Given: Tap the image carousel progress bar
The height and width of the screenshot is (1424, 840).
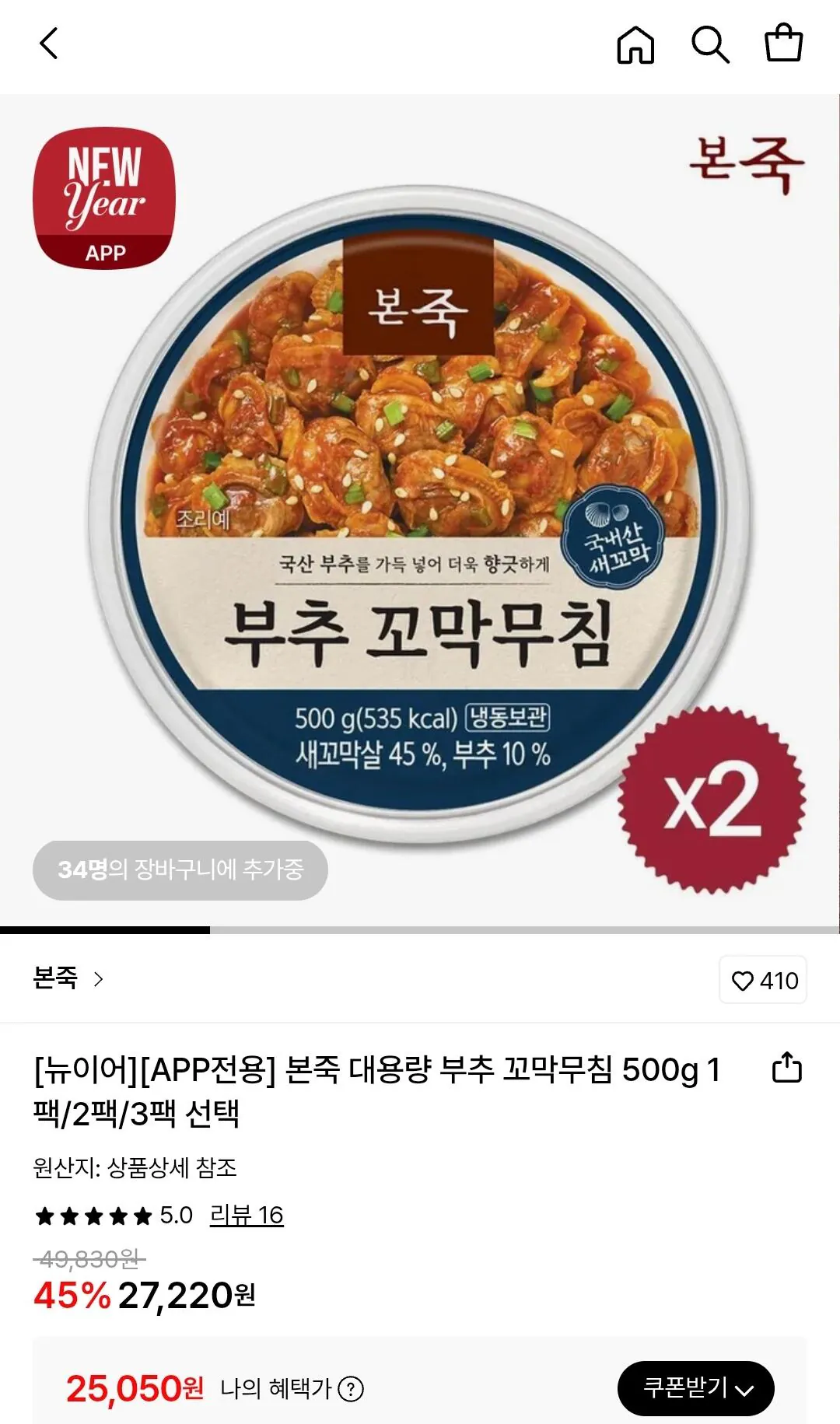Looking at the screenshot, I should [x=105, y=928].
